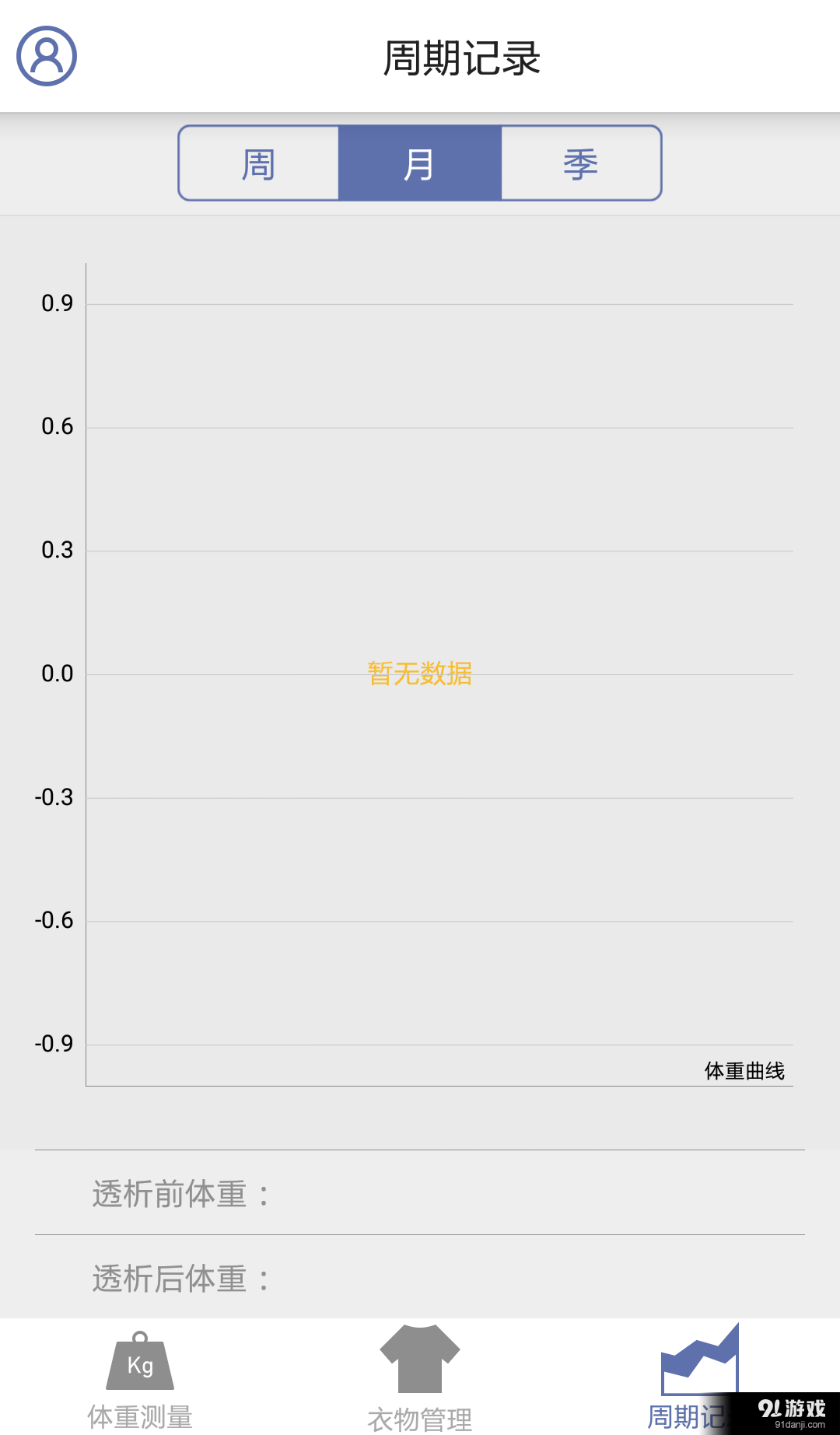Viewport: 840px width, 1435px height.
Task: Tap the shirt icon for clothing management
Action: [x=418, y=1361]
